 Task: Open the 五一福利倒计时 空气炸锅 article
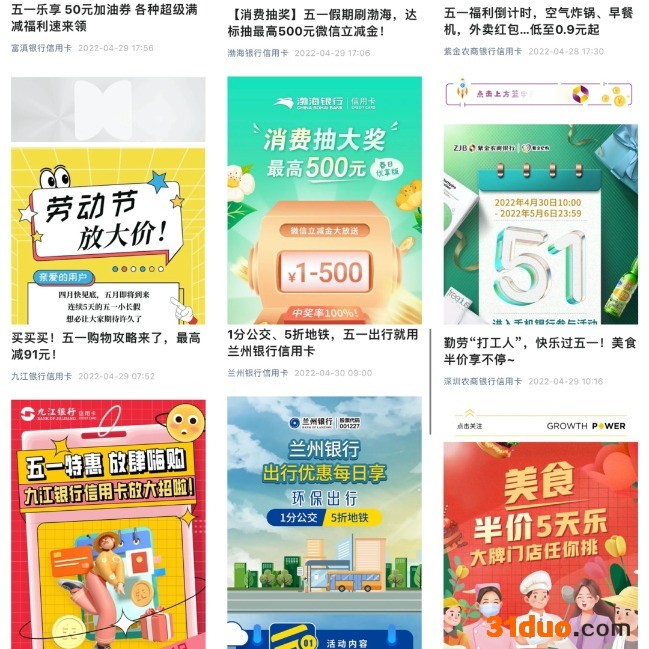point(538,22)
